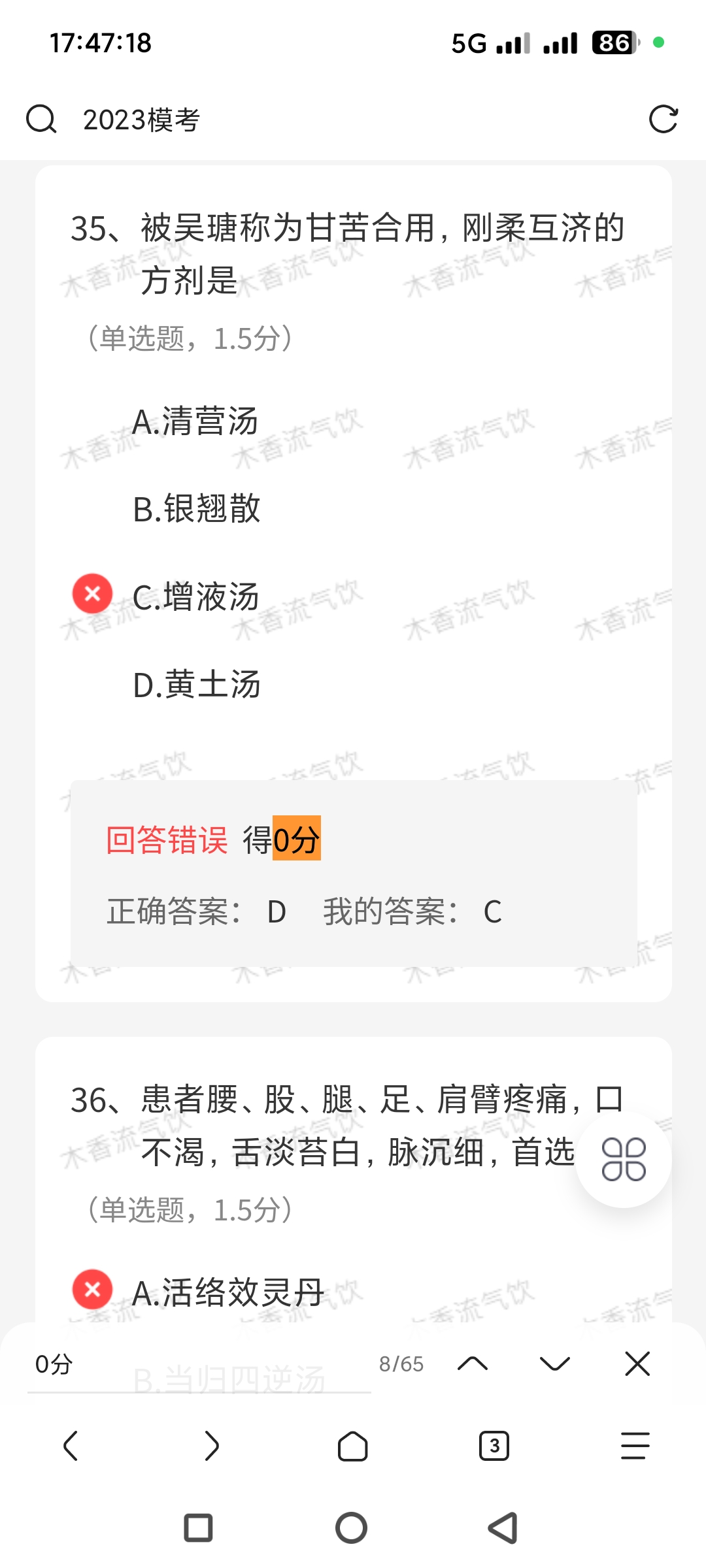Choose answer B.银翘散
The width and height of the screenshot is (706, 1568).
coord(196,509)
